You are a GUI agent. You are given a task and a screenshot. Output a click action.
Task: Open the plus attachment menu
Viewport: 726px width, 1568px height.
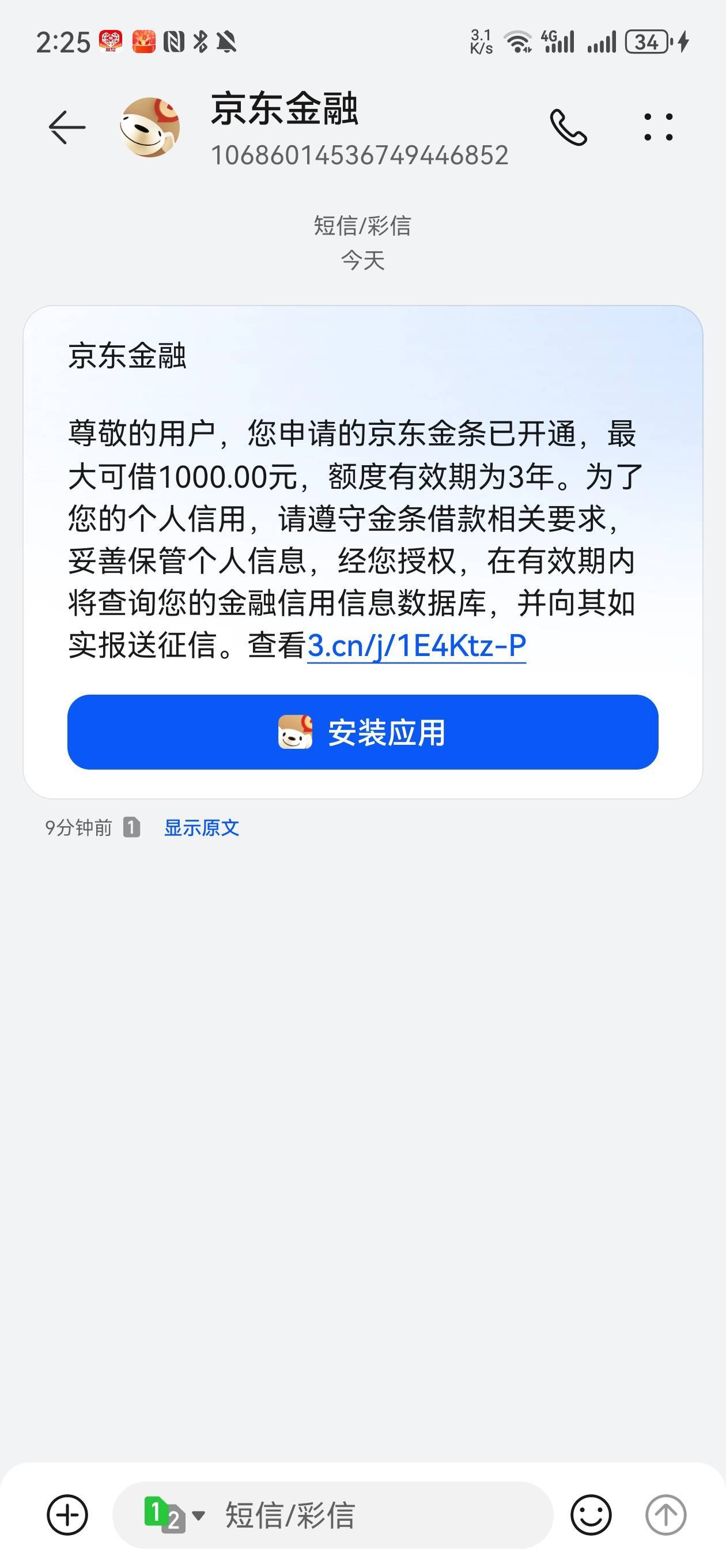click(x=67, y=1514)
